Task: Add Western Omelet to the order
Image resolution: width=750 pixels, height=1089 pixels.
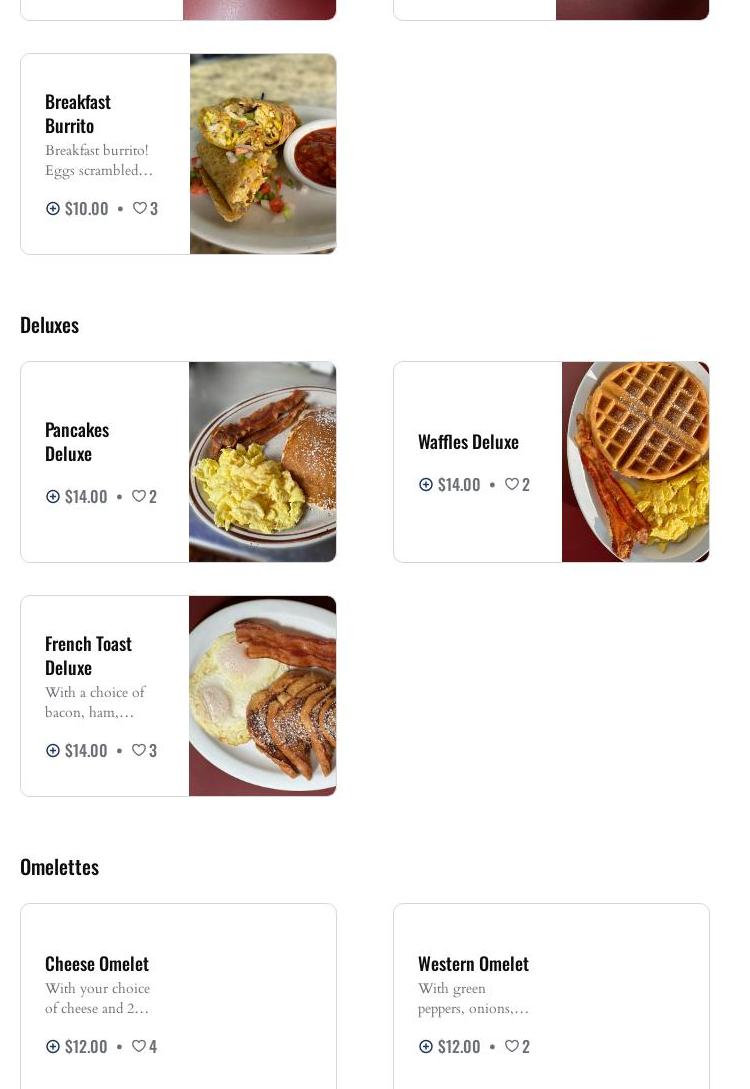Action: pos(426,1046)
